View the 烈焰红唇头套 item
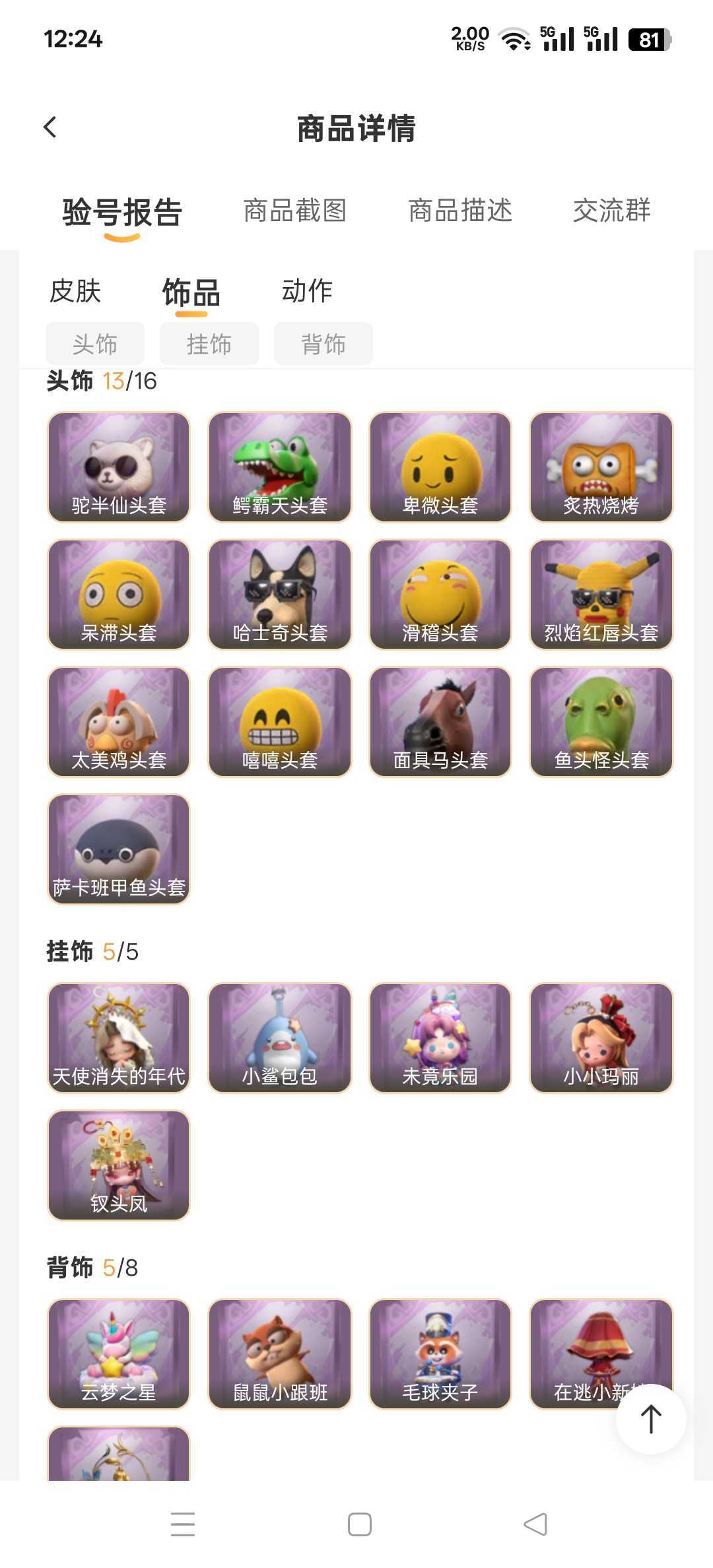The image size is (713, 1568). point(601,595)
